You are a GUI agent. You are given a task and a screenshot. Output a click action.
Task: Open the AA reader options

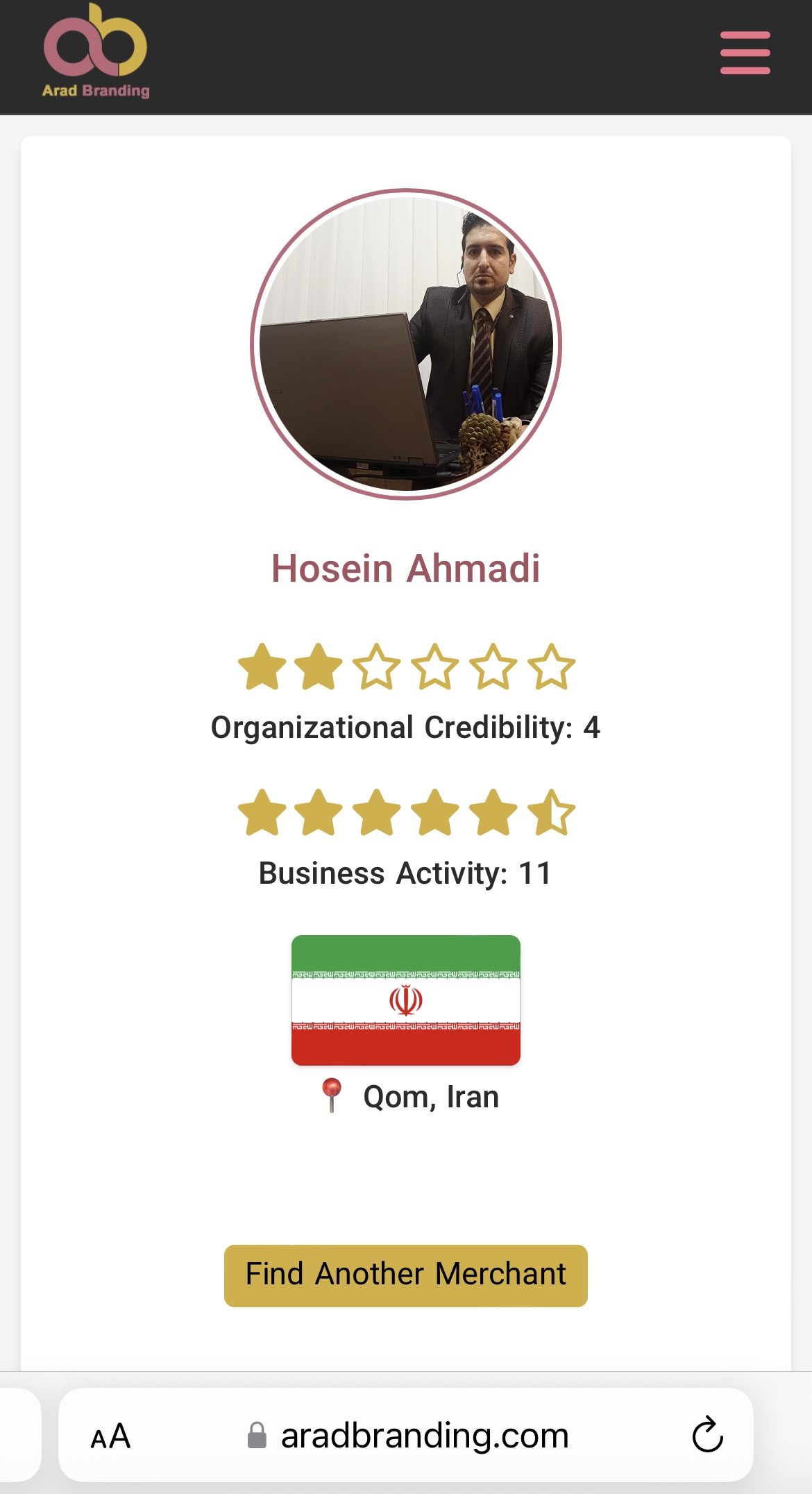pyautogui.click(x=110, y=1436)
